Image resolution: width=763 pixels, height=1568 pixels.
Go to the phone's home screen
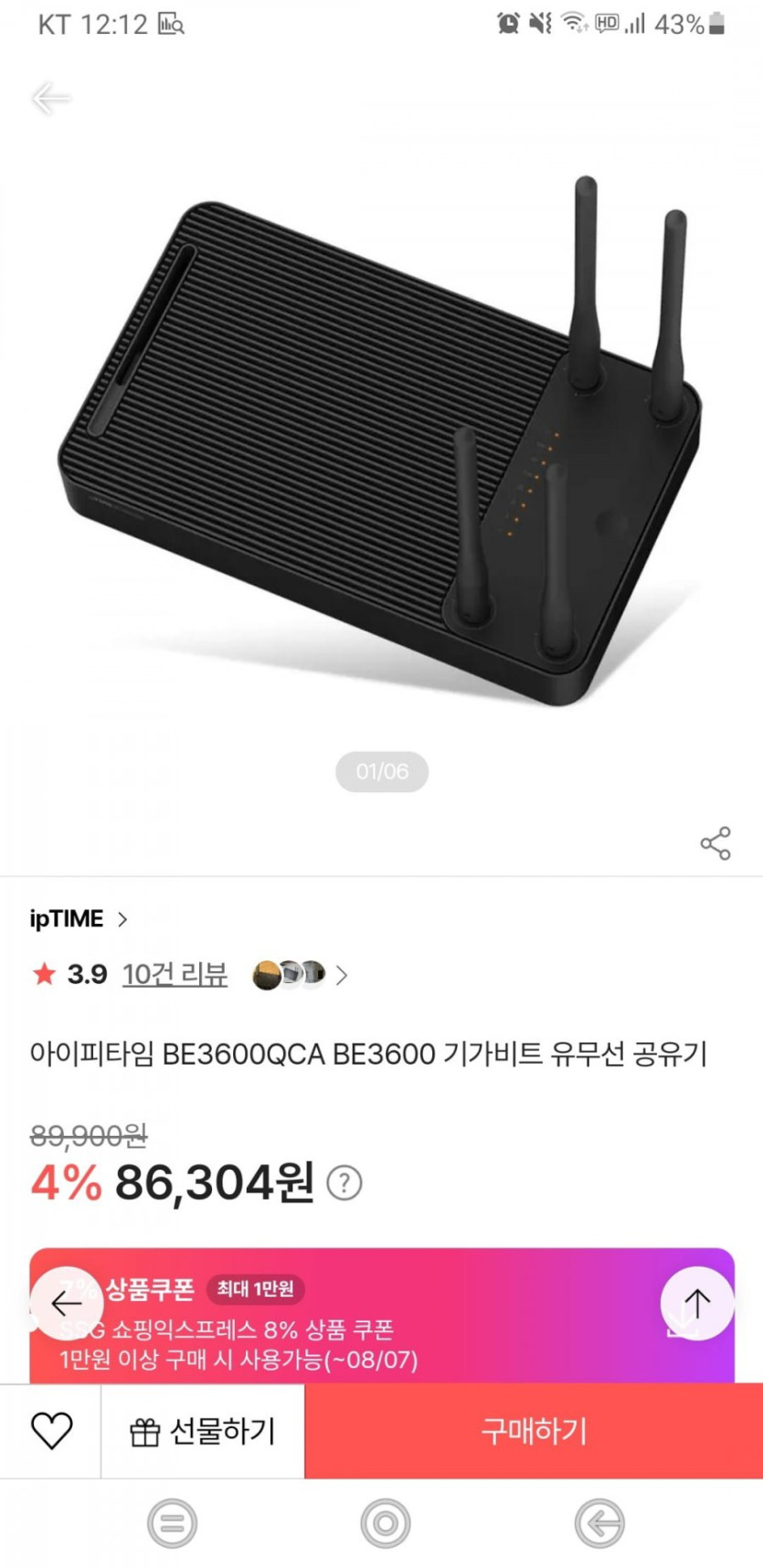pos(385,1523)
